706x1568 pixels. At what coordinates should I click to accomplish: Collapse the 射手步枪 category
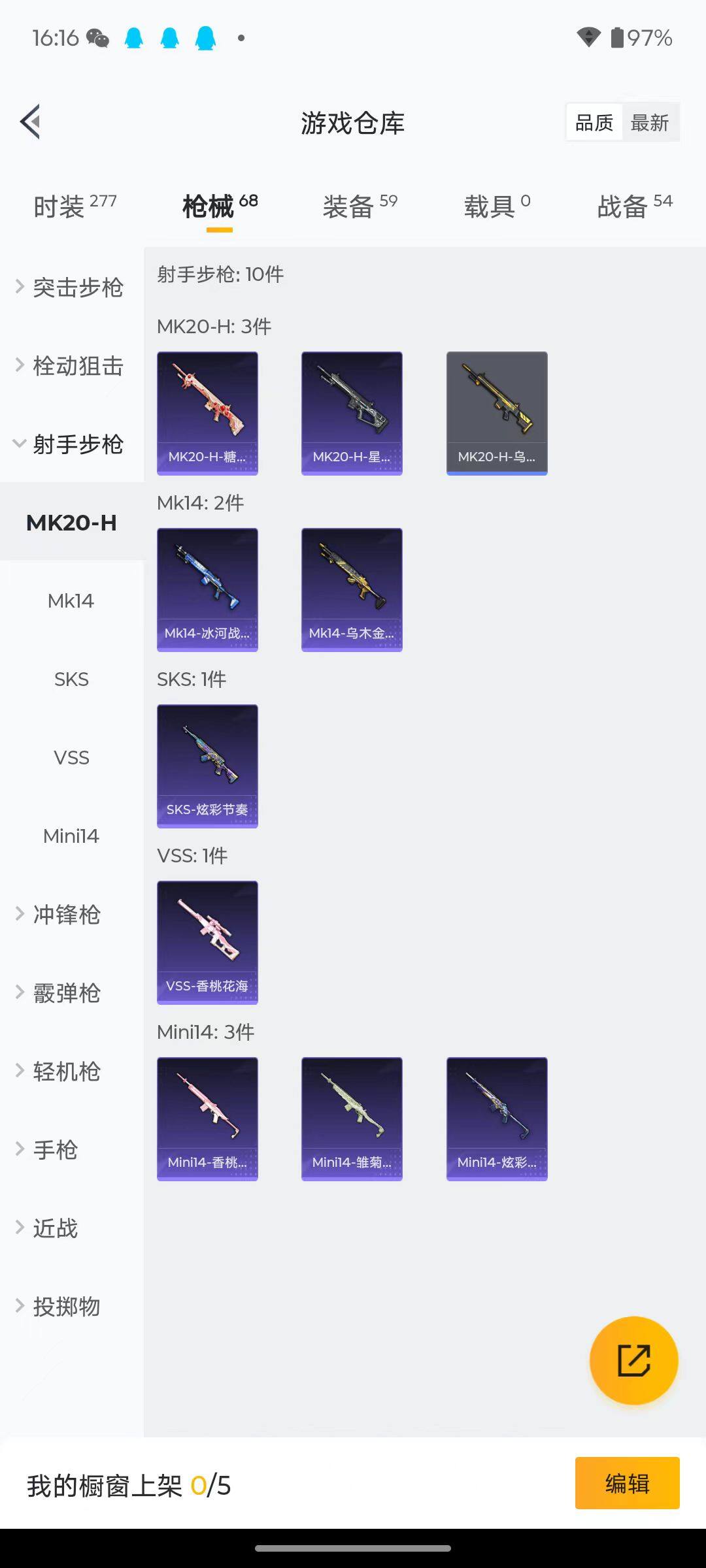(x=71, y=444)
